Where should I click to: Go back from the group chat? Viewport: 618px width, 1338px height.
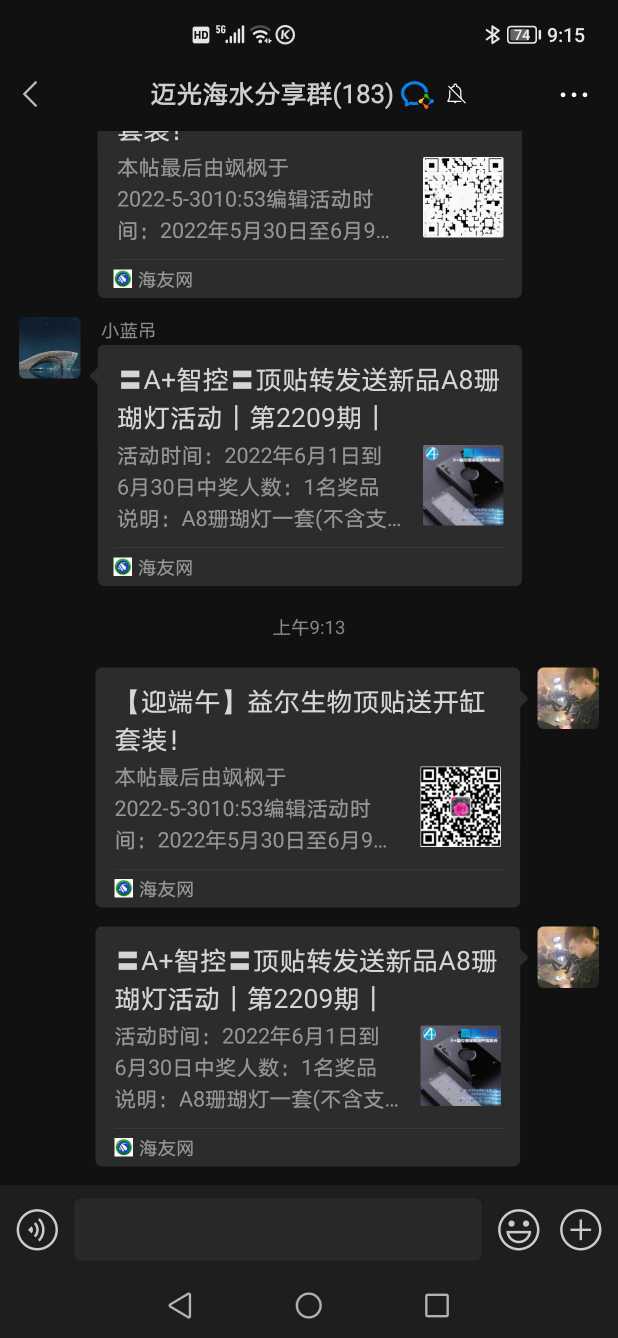click(x=30, y=95)
